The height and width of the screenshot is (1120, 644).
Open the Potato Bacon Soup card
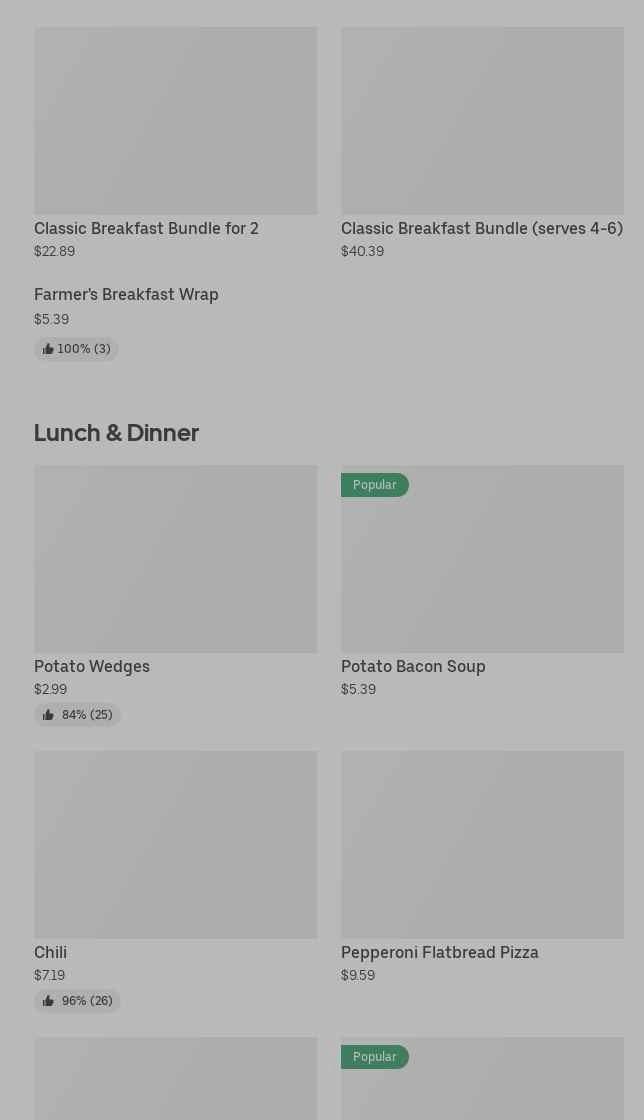pos(482,582)
